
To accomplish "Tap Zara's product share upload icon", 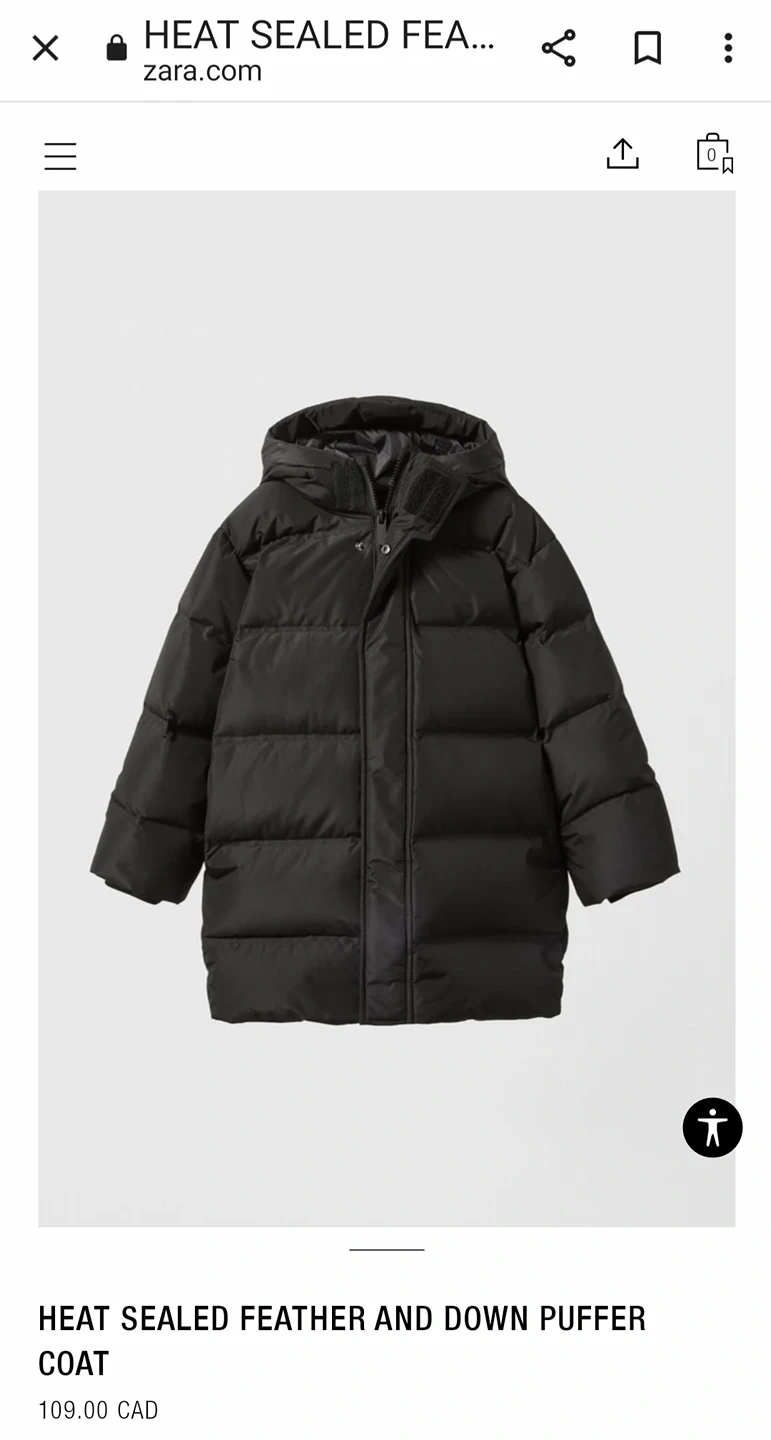I will pyautogui.click(x=622, y=154).
